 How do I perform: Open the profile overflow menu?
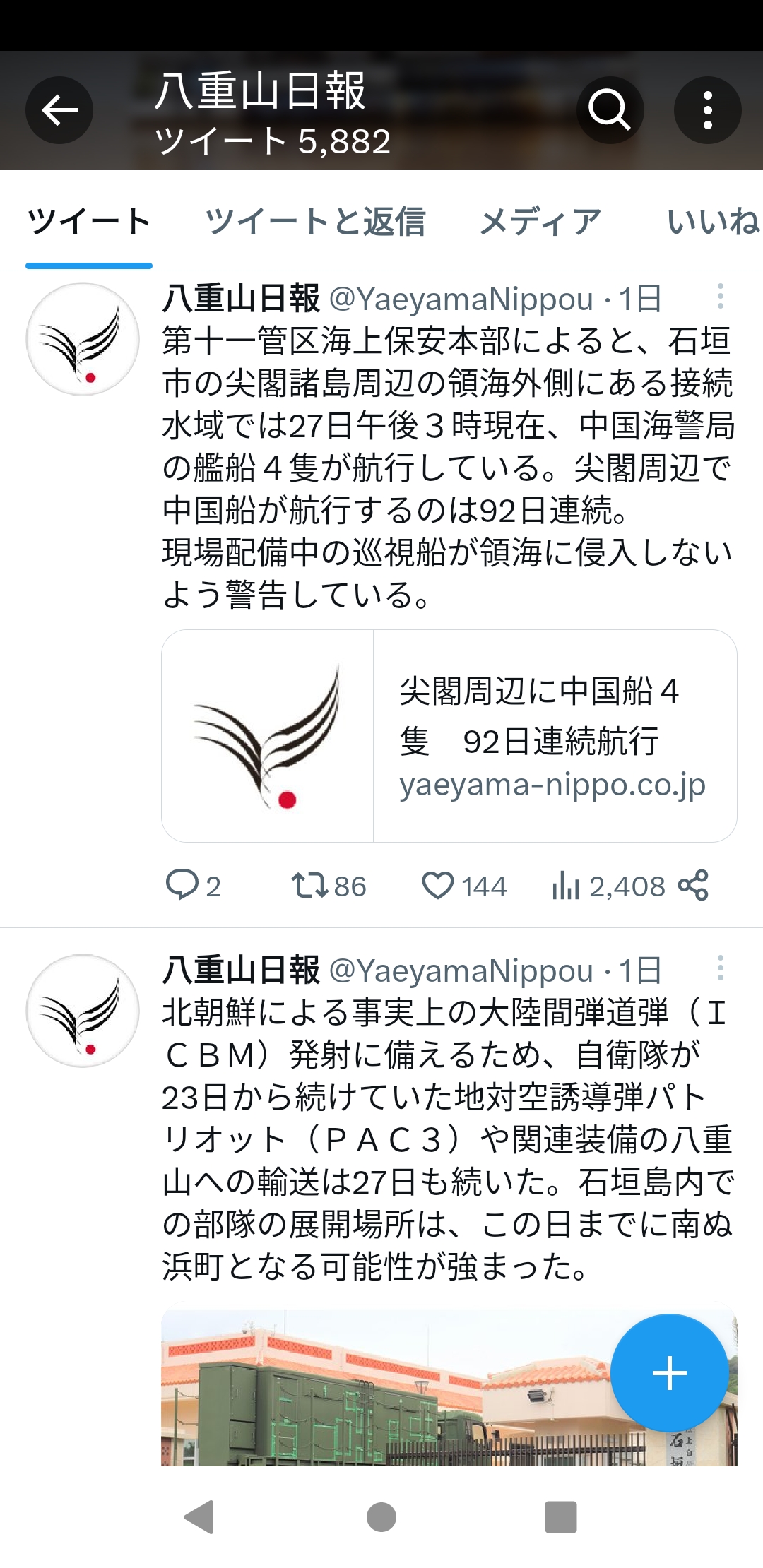(x=707, y=110)
